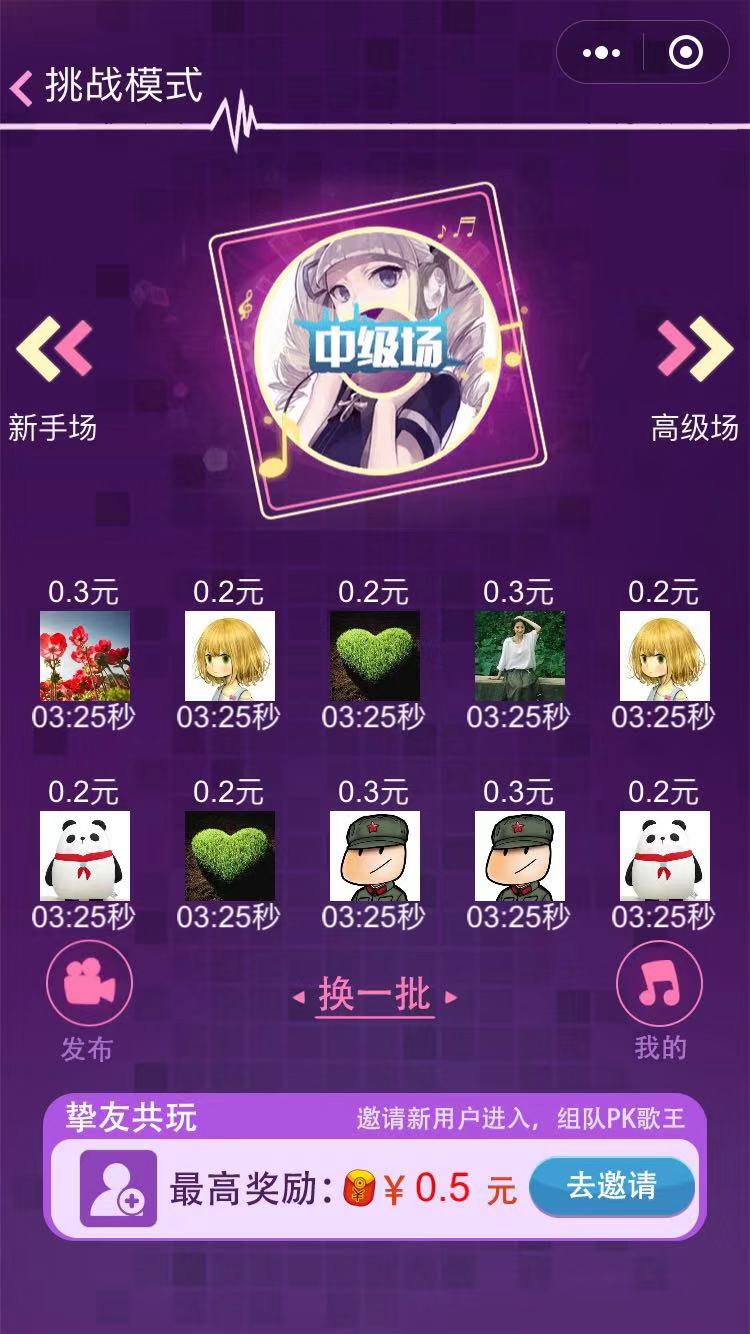Switch to 高级场 with the right arrows
This screenshot has width=750, height=1334.
pyautogui.click(x=695, y=350)
